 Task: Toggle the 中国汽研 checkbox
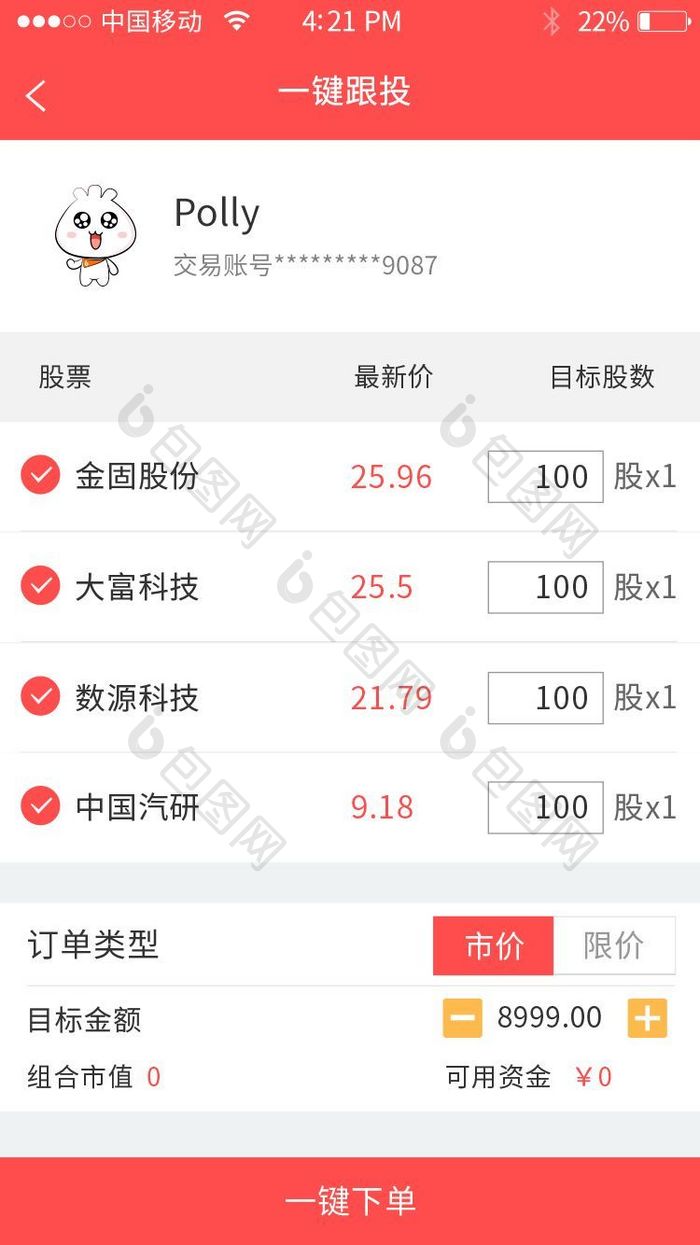point(41,806)
